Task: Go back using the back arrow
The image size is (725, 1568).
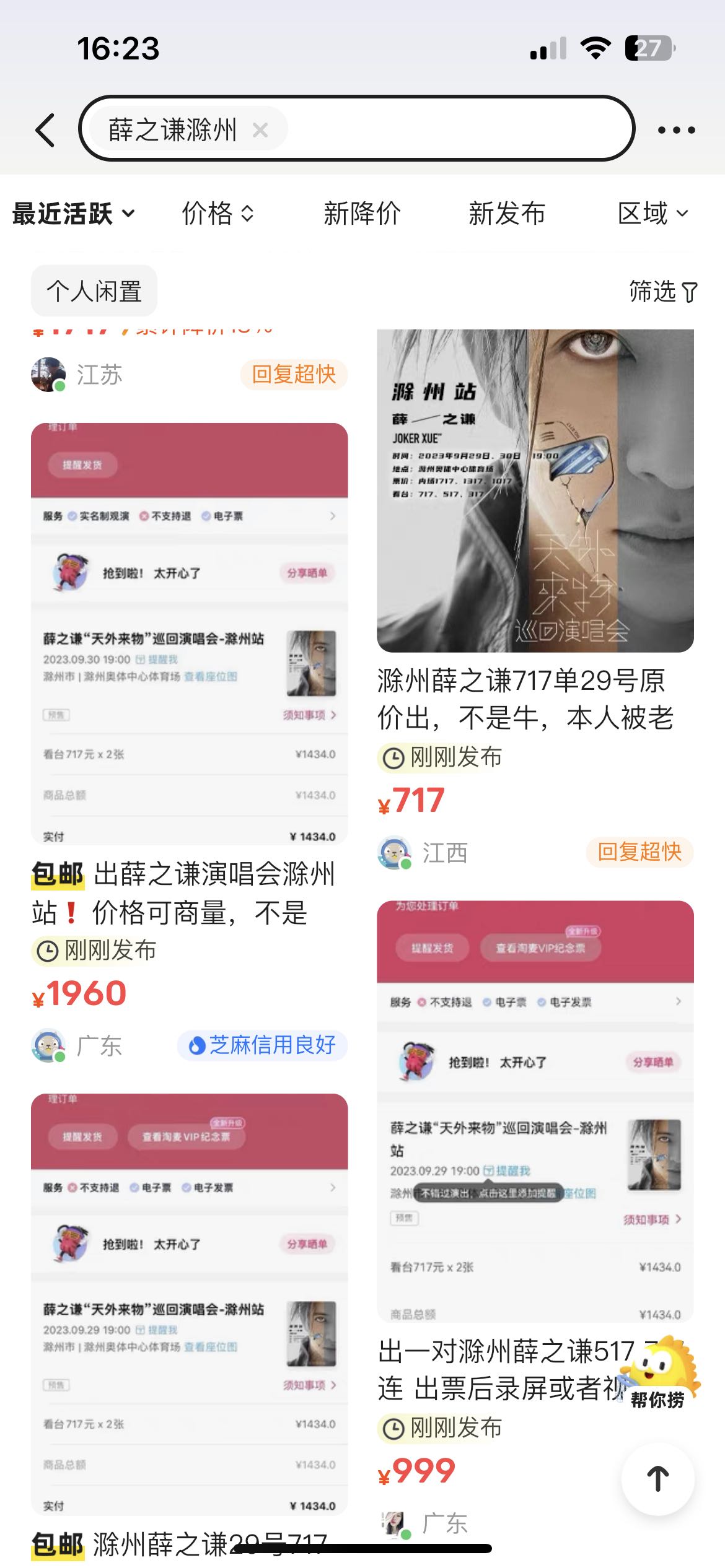Action: coord(45,130)
